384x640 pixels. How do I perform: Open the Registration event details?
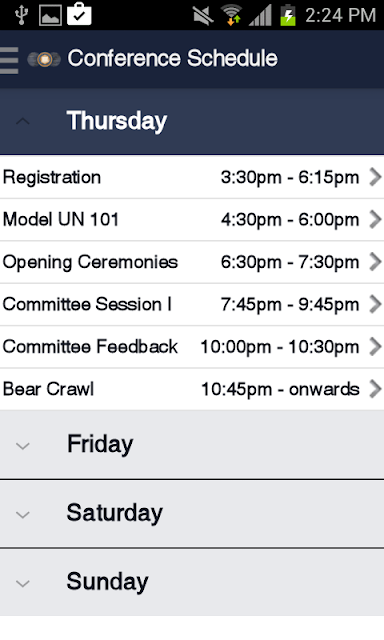click(192, 177)
